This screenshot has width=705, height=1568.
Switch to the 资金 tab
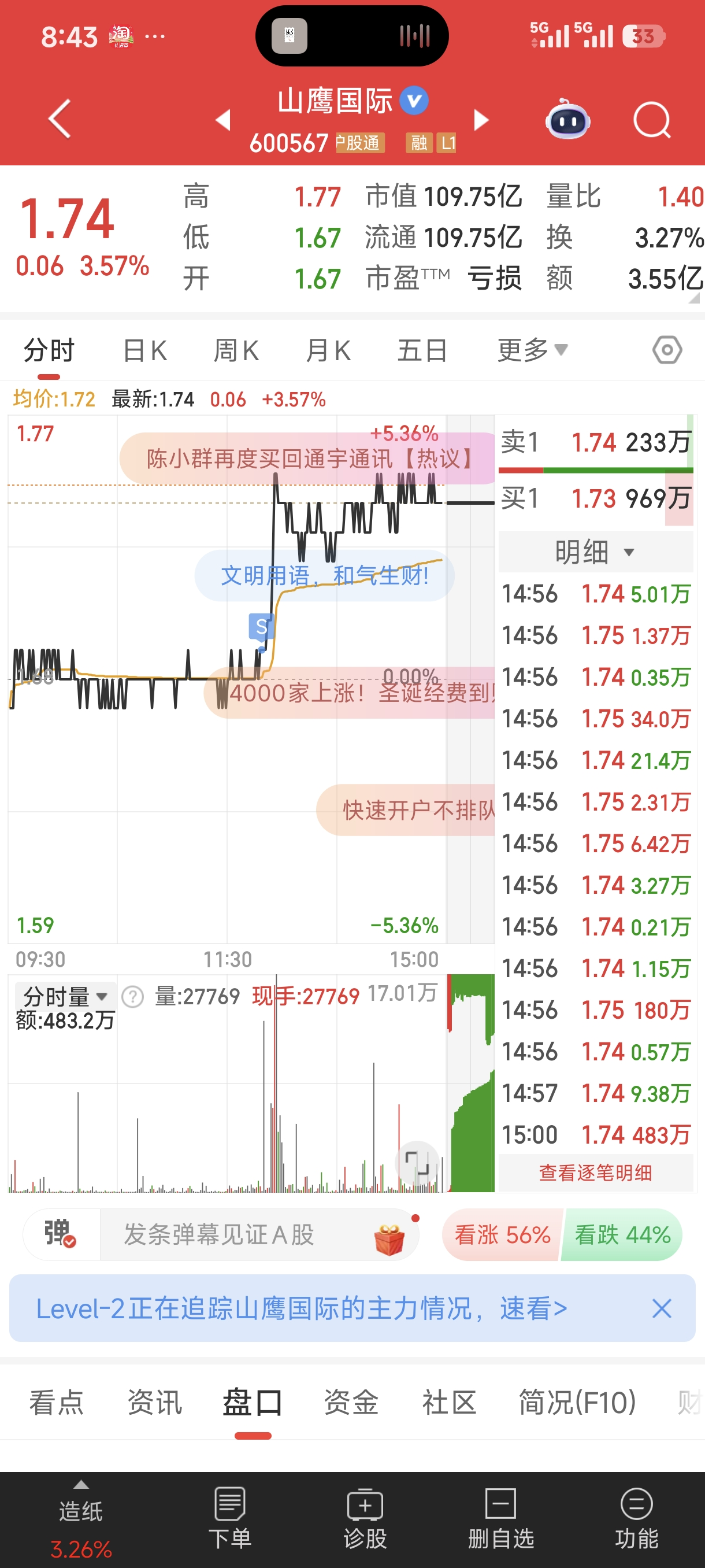351,1403
